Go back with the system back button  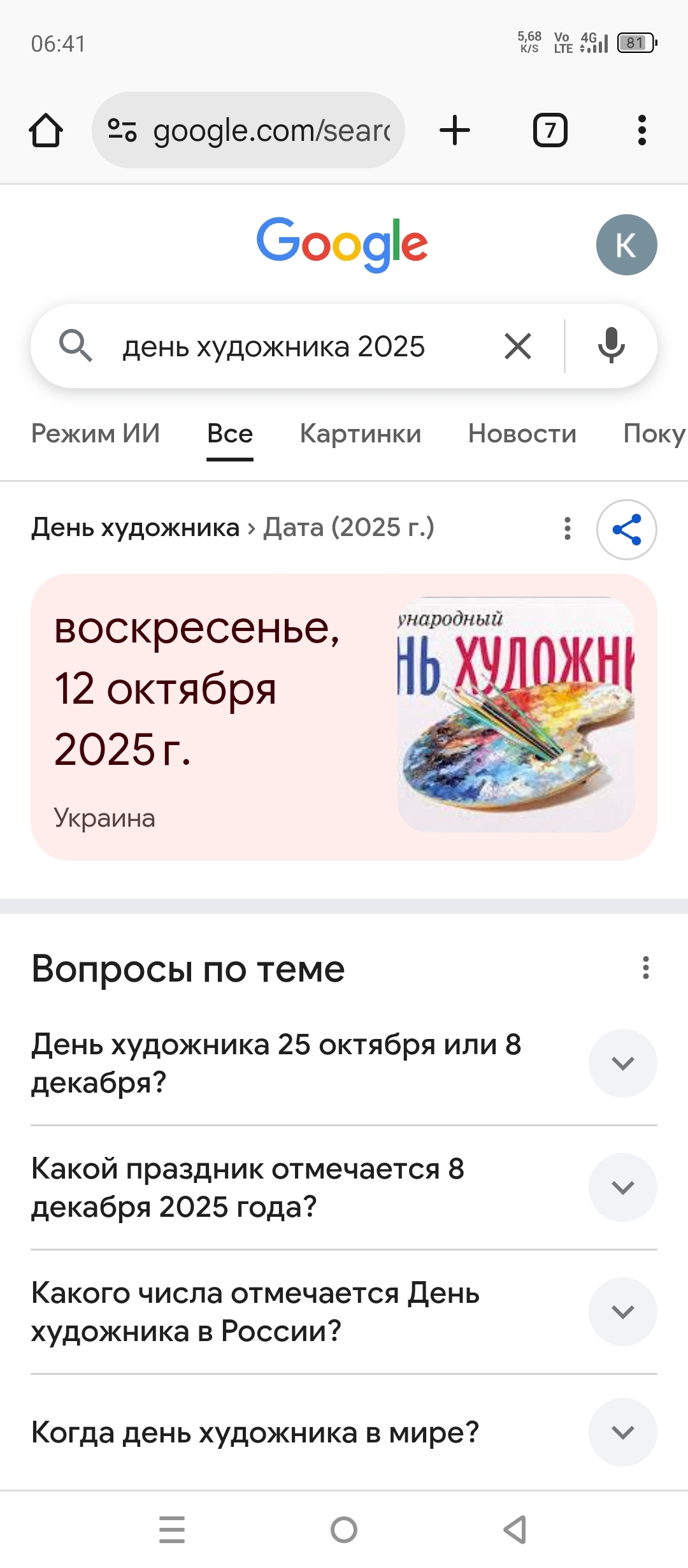tap(515, 1529)
